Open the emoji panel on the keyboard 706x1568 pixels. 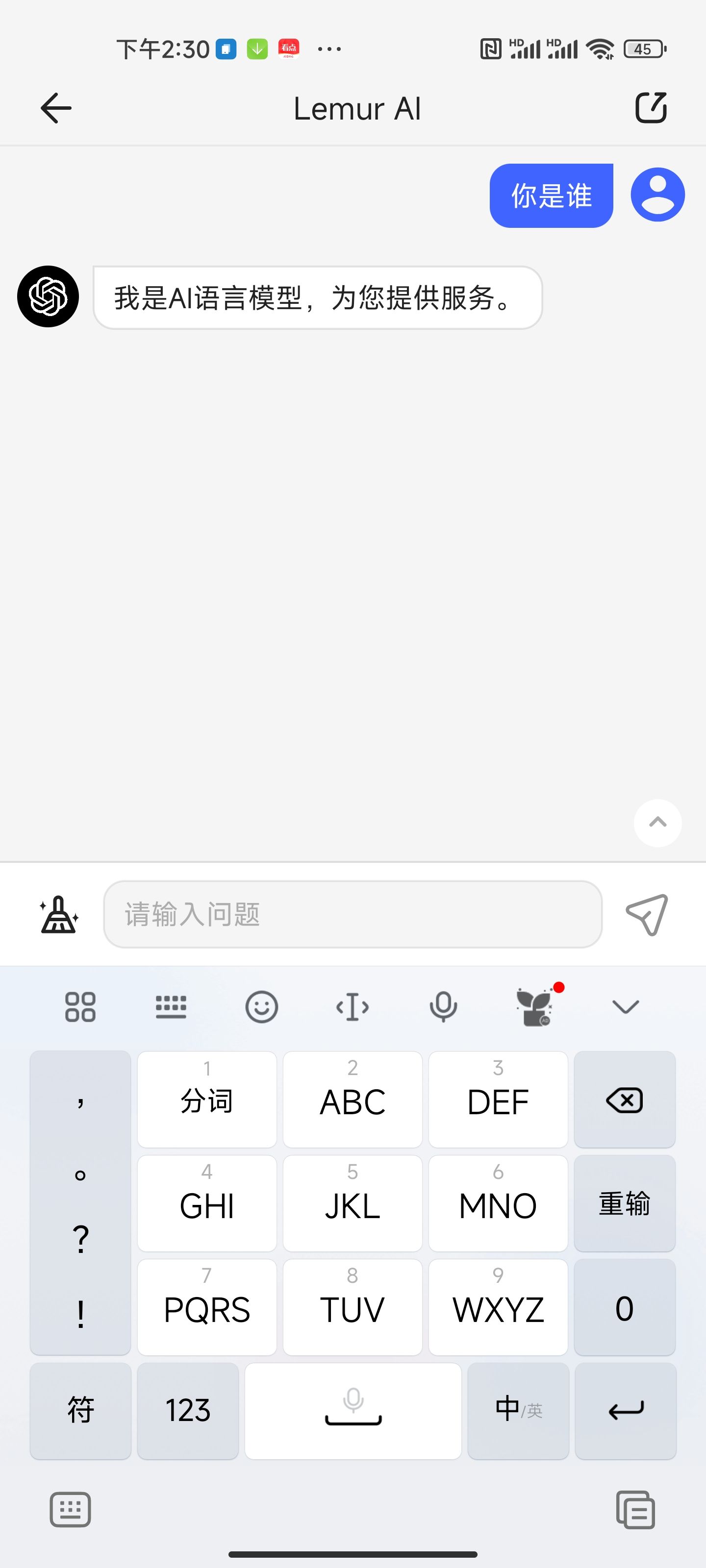261,1007
